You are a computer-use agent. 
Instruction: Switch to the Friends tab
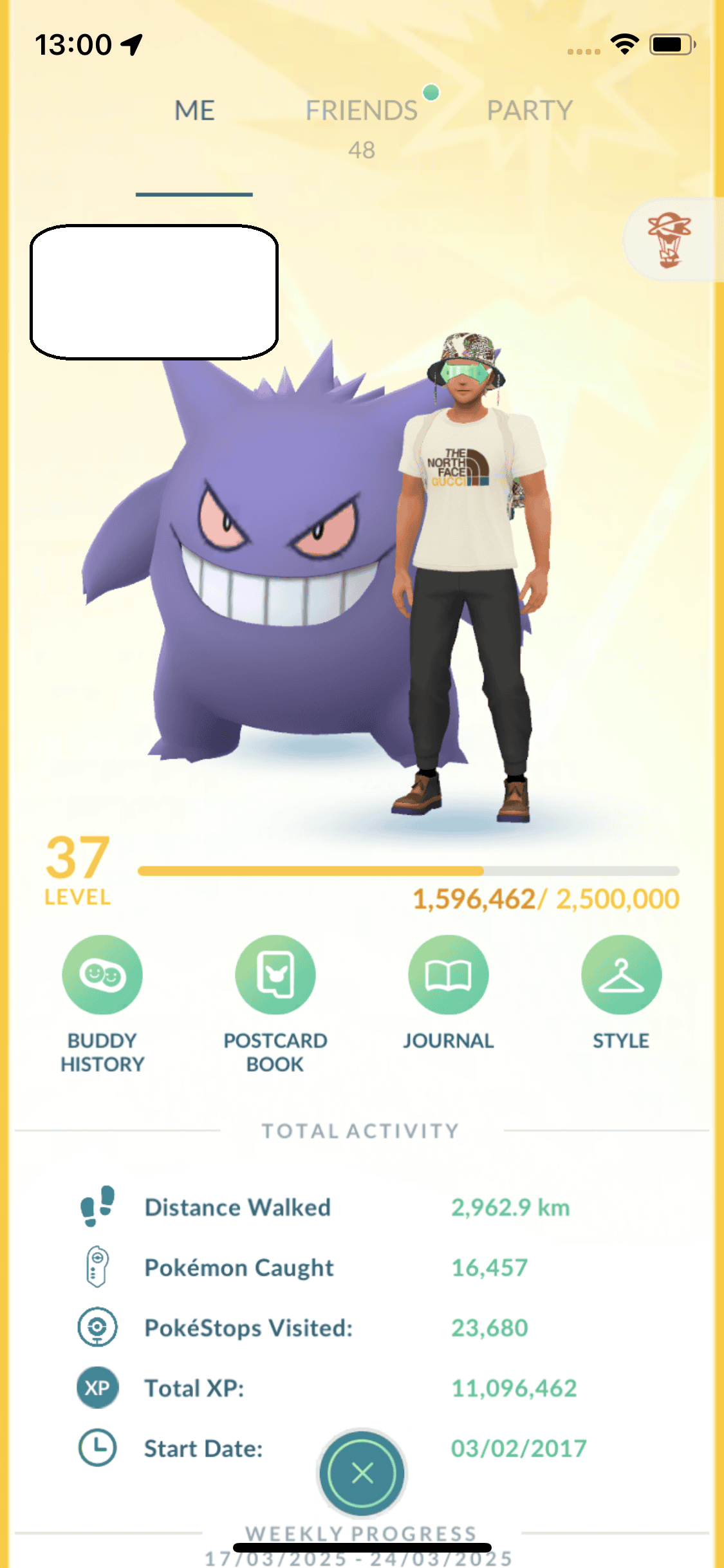point(362,111)
